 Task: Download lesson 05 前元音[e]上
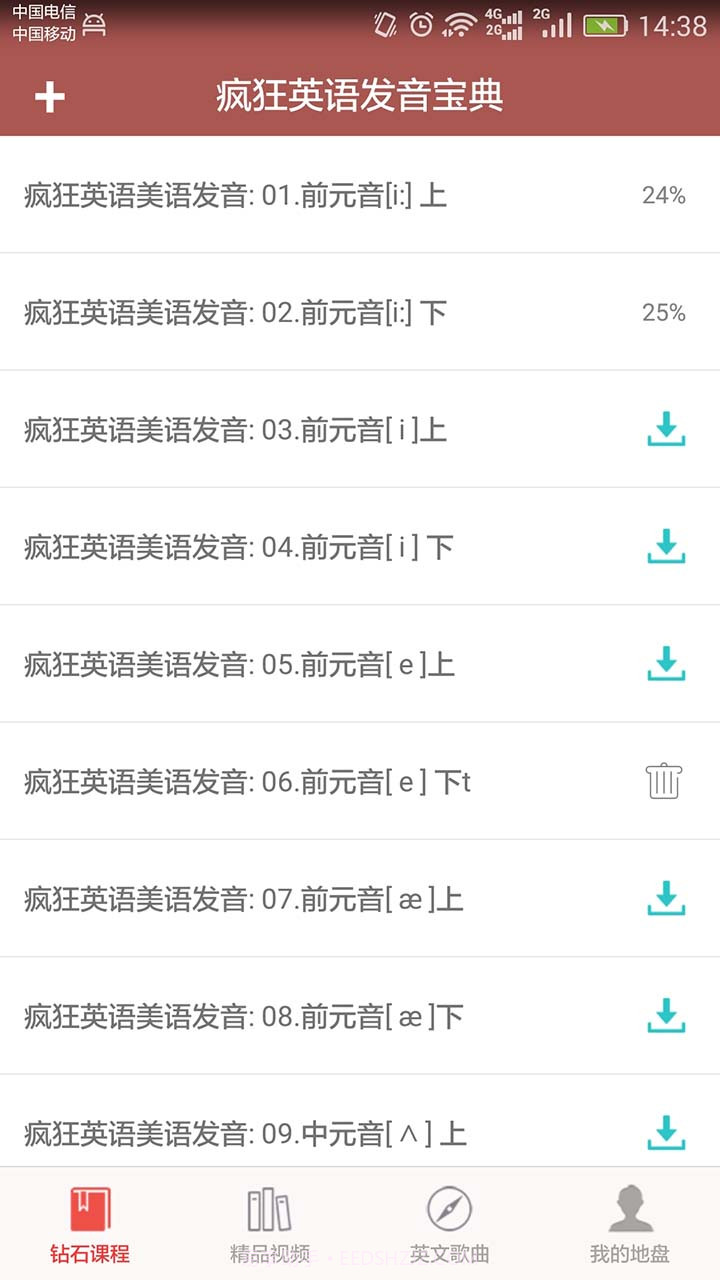[665, 664]
